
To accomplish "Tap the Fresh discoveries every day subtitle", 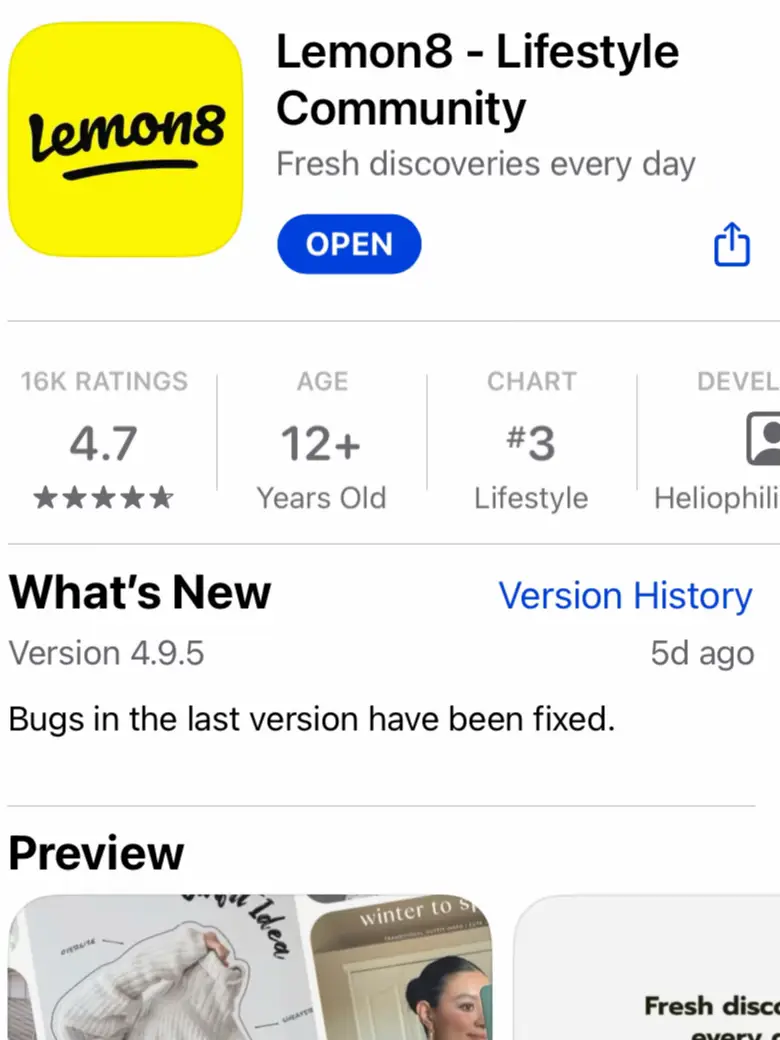I will (484, 163).
